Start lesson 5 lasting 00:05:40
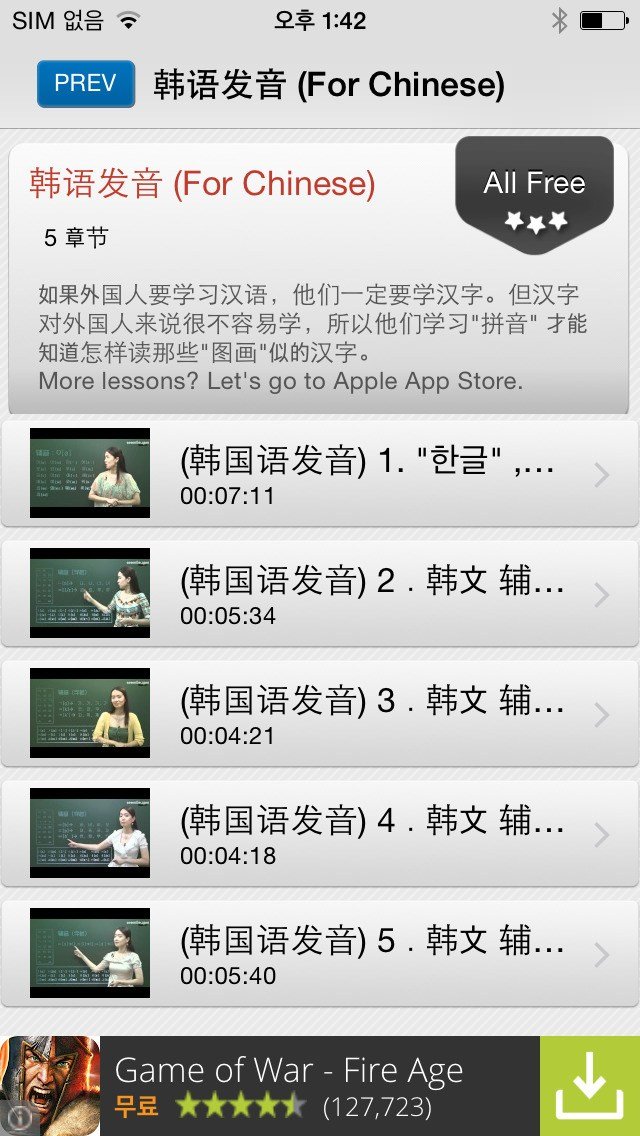The image size is (640, 1136). tap(320, 954)
